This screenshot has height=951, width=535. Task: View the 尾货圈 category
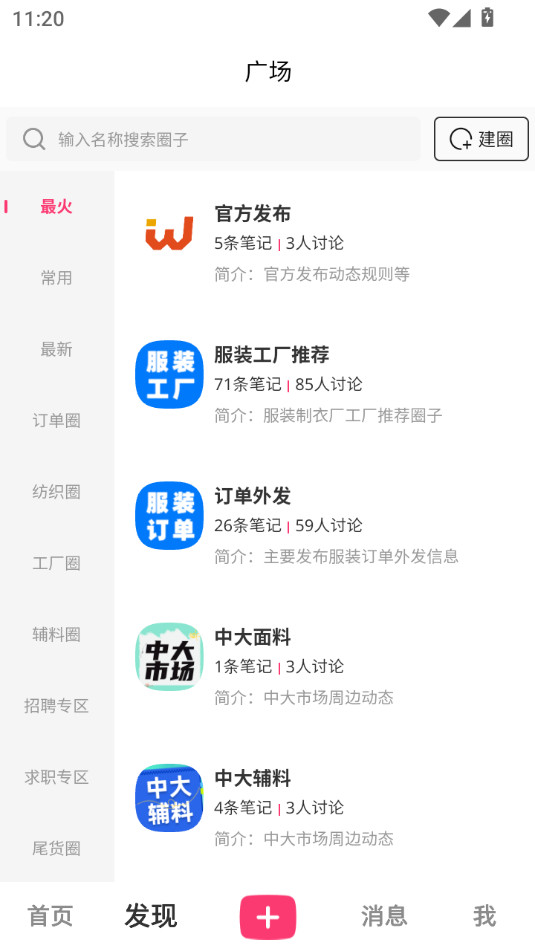tap(56, 848)
